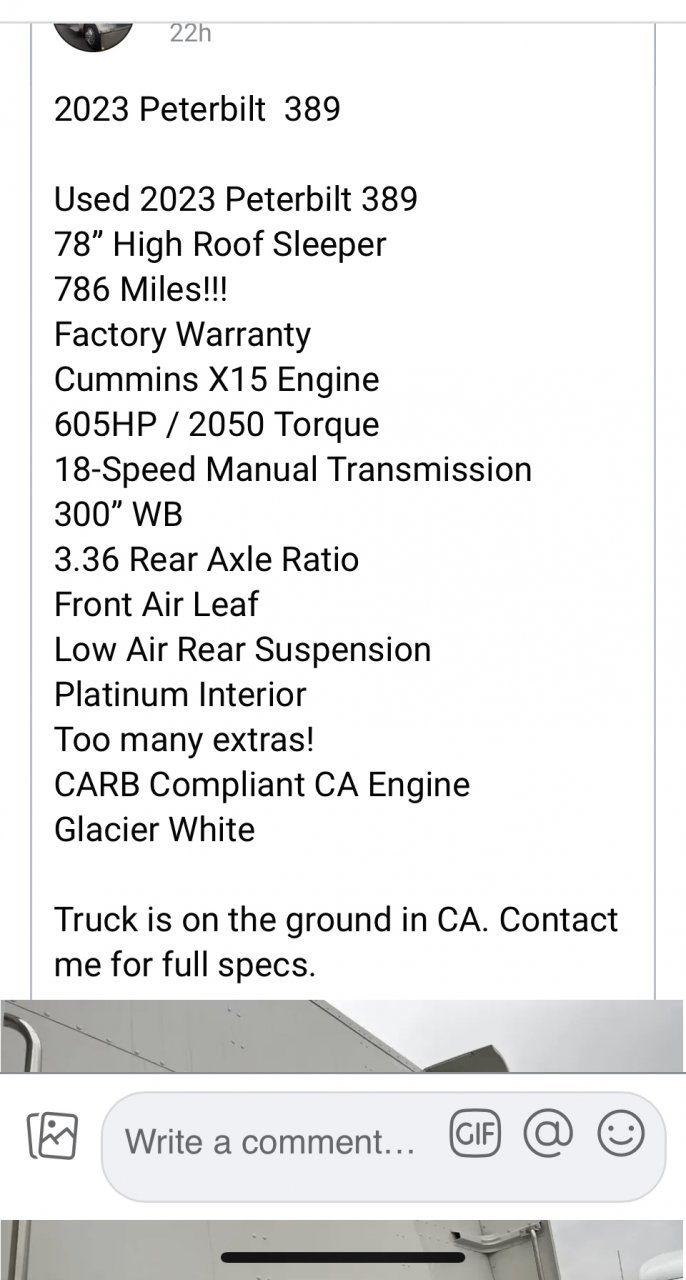
Task: Mention someone with the @ icon
Action: coord(548,1134)
